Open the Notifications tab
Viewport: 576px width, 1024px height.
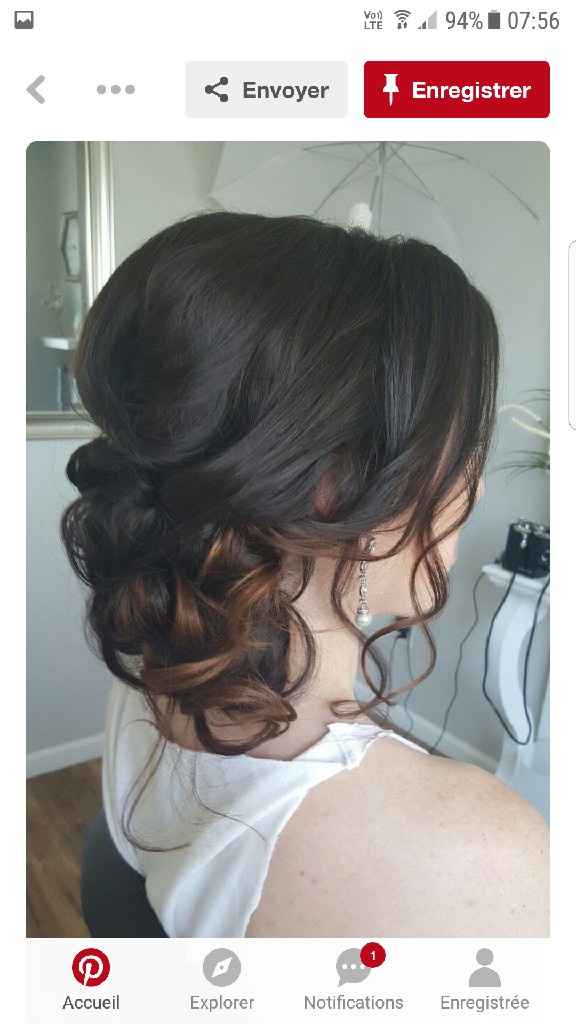click(353, 979)
